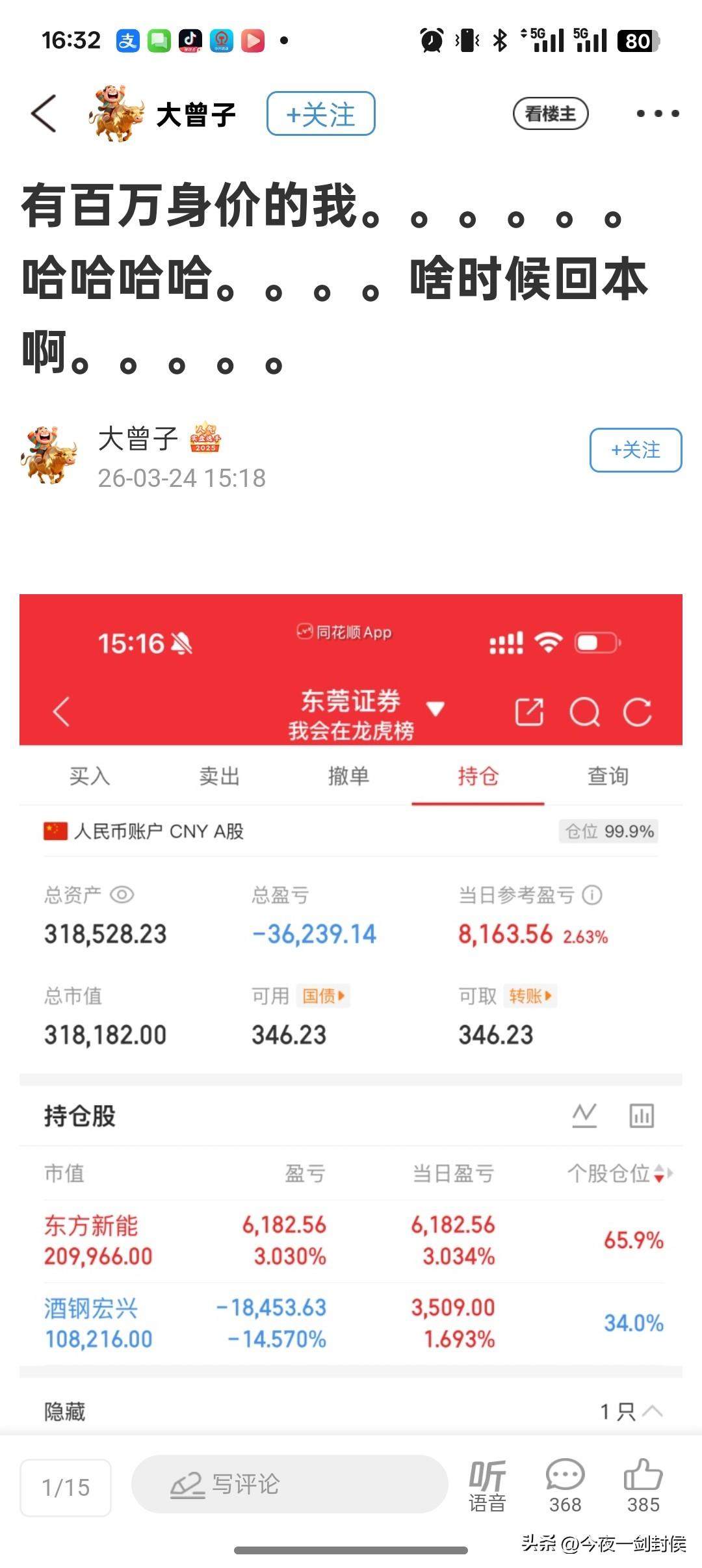Select the 买入 tab
Screen dimensions: 702x1568
tap(90, 776)
